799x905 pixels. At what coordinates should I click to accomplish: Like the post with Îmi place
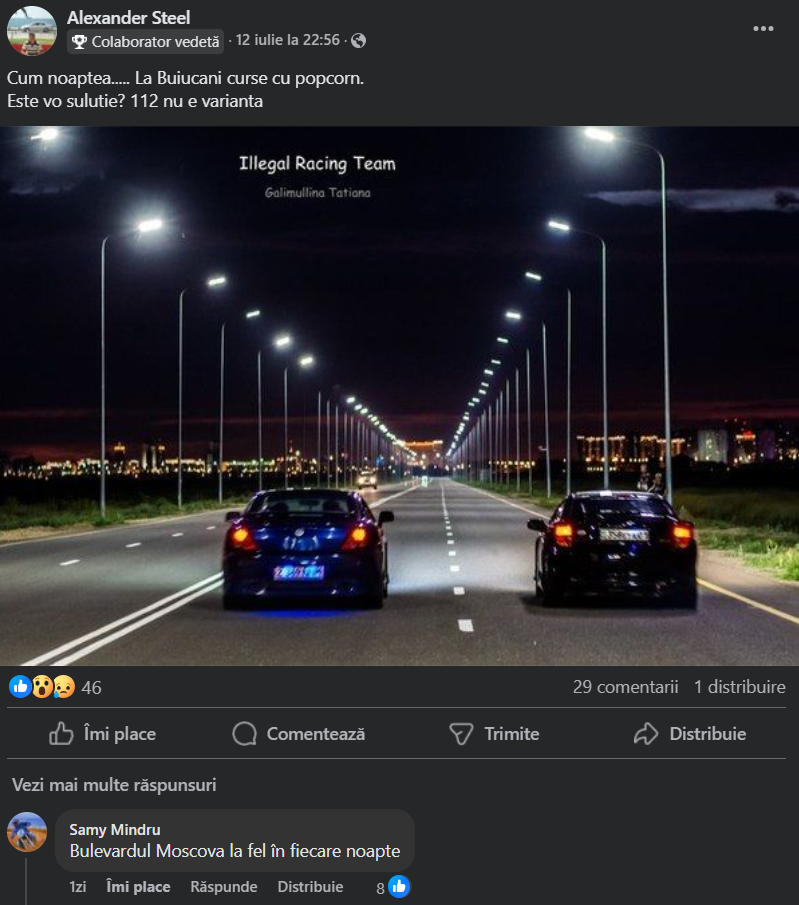coord(103,734)
